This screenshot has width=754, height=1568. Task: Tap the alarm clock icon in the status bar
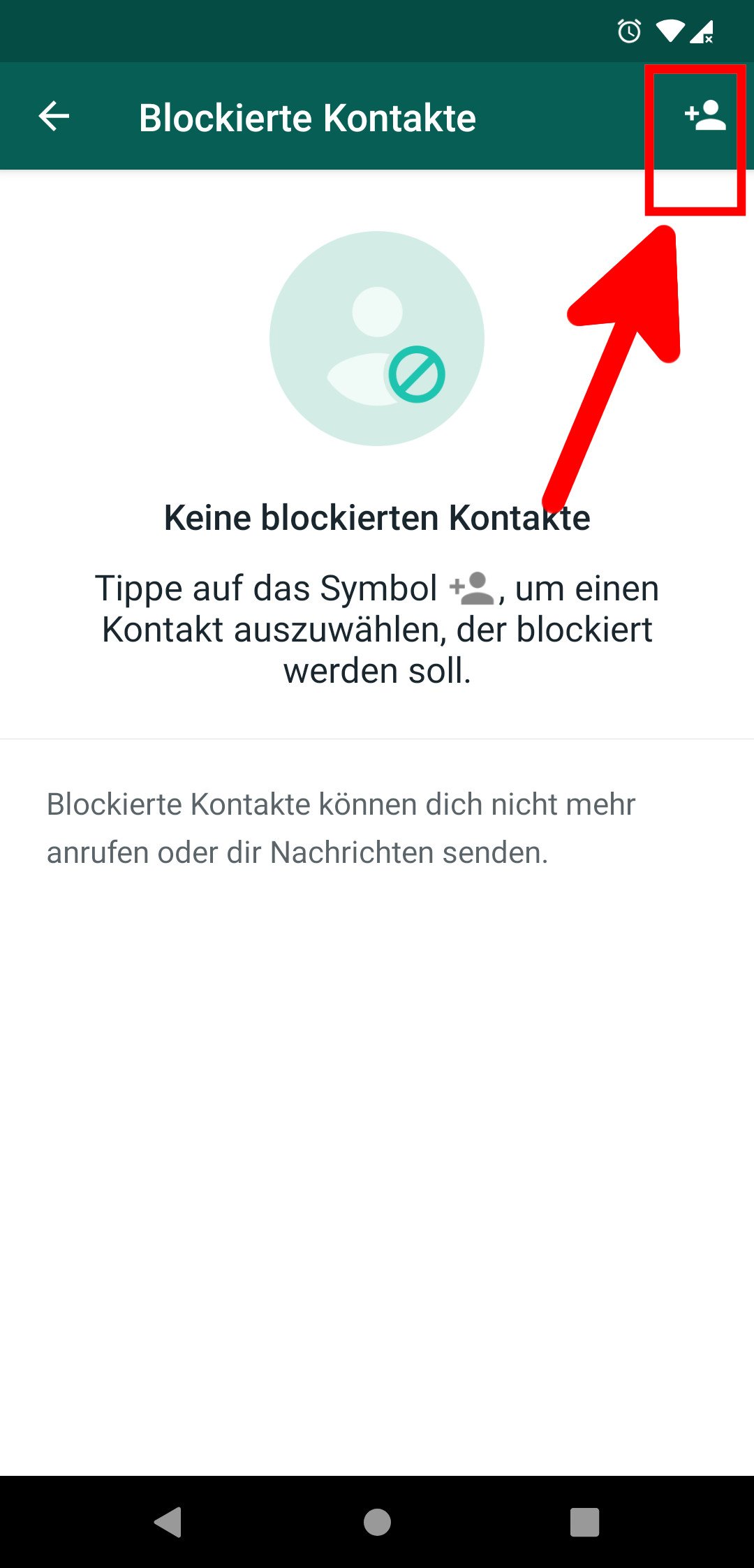point(628,31)
